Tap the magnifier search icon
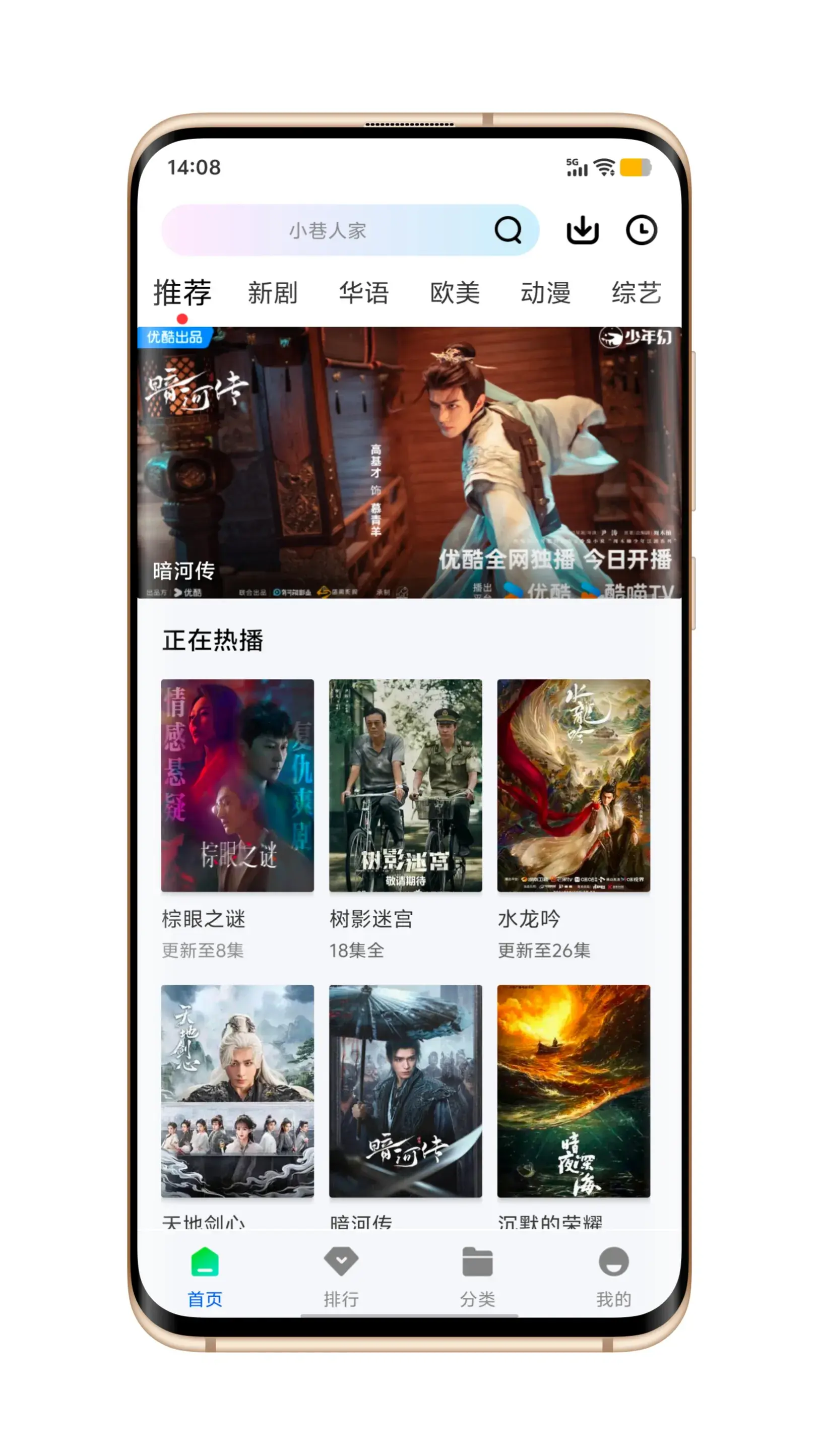The width and height of the screenshot is (819, 1456). (x=508, y=230)
